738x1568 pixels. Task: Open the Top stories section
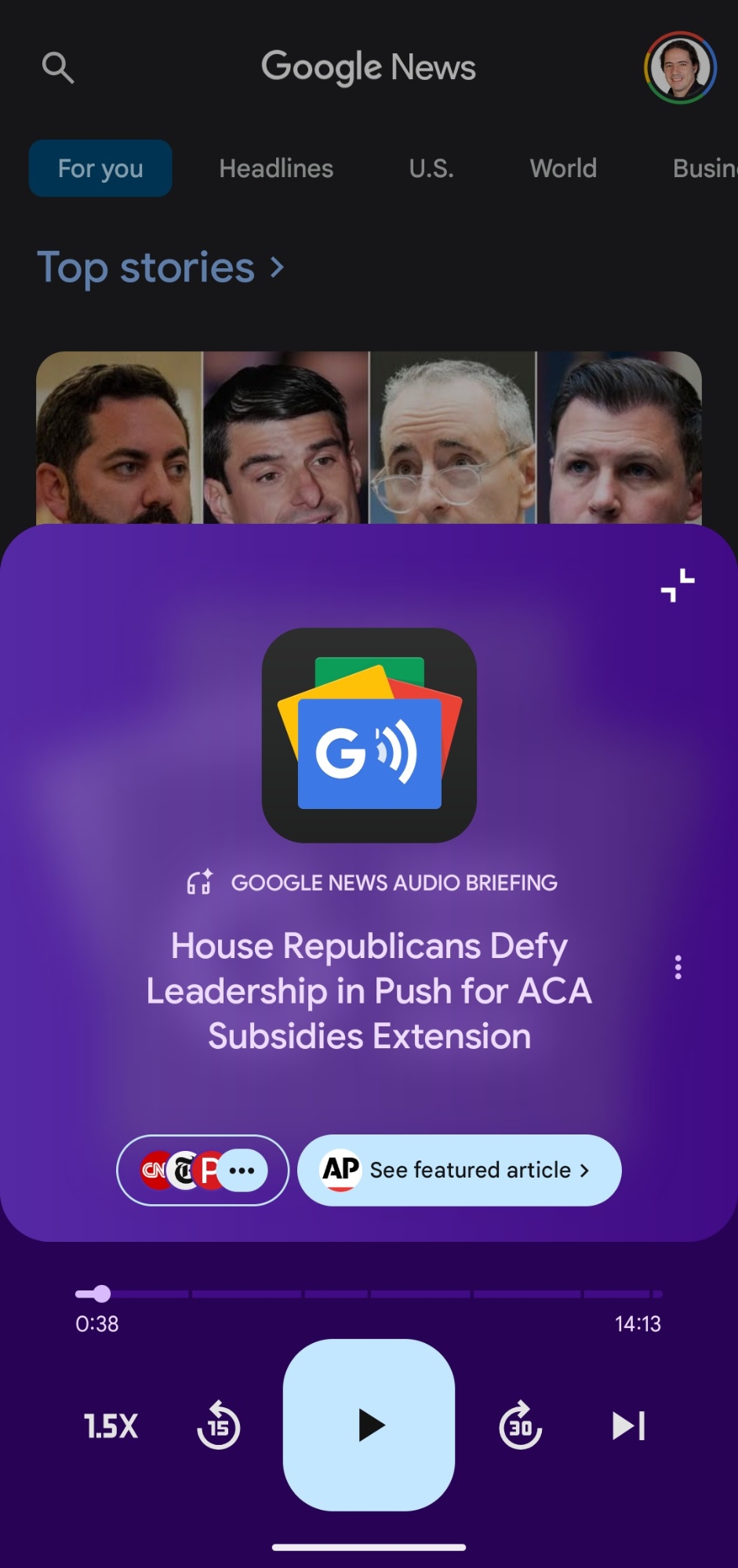click(161, 268)
